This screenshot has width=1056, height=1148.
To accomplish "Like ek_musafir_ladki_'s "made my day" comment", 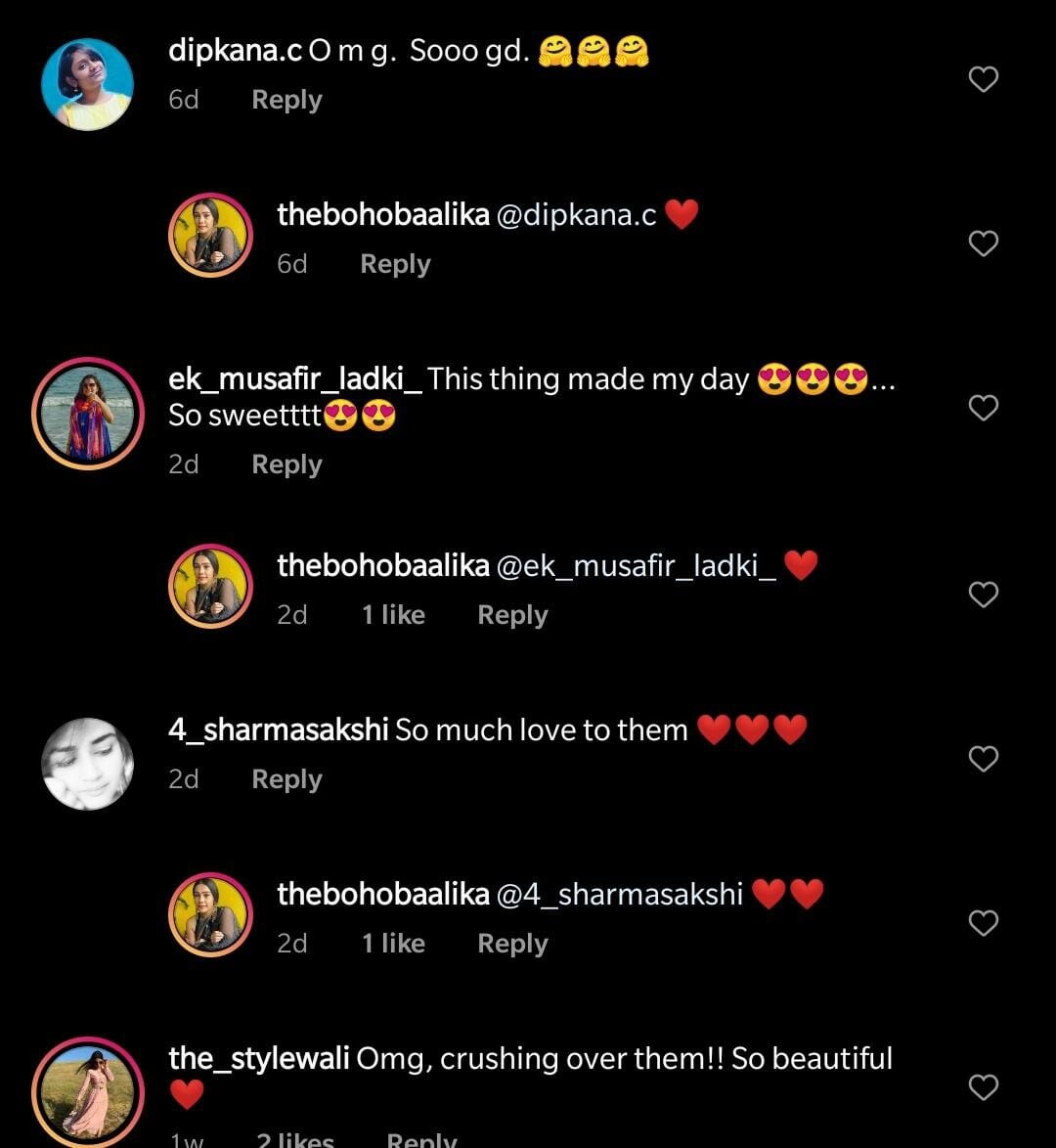I will [983, 408].
